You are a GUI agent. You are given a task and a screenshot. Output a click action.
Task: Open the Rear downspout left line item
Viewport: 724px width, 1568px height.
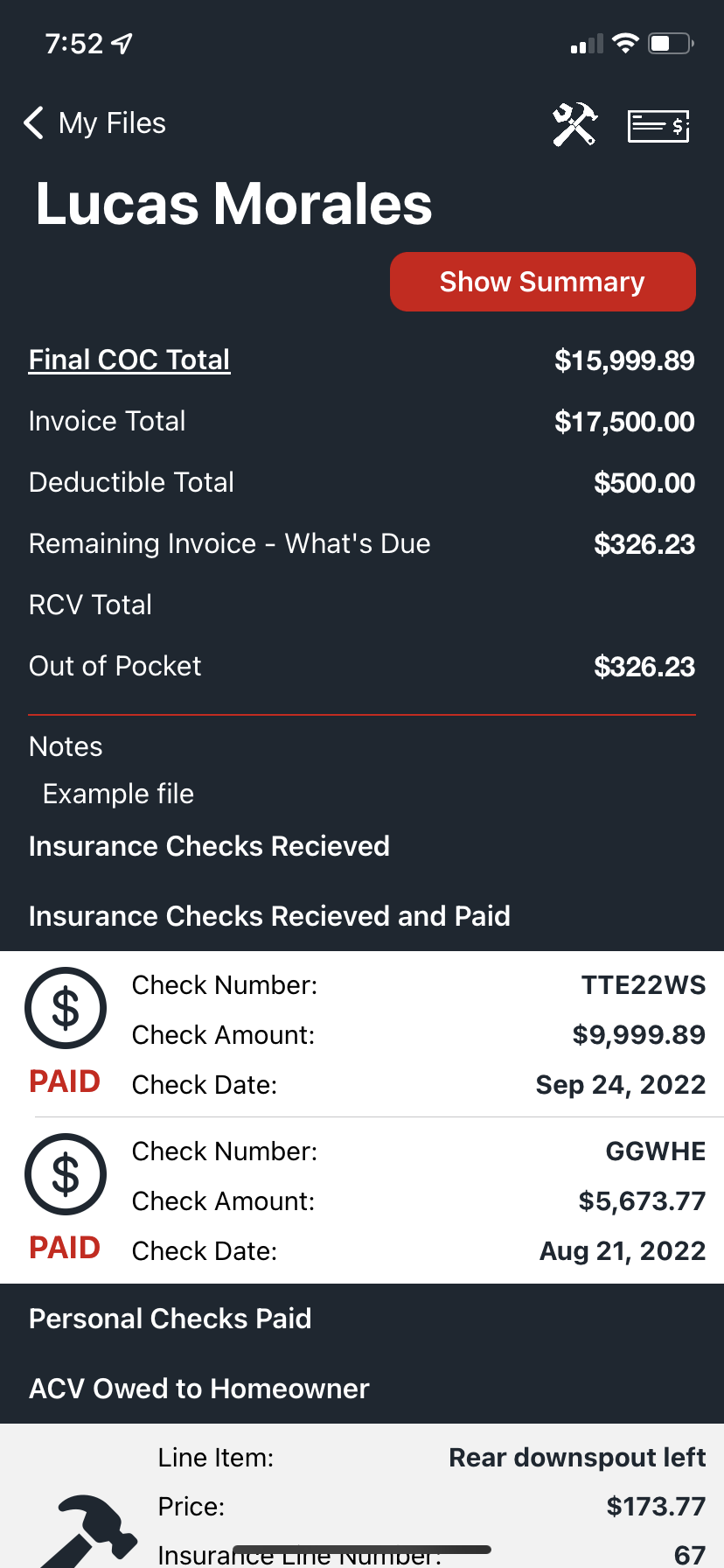point(362,1496)
